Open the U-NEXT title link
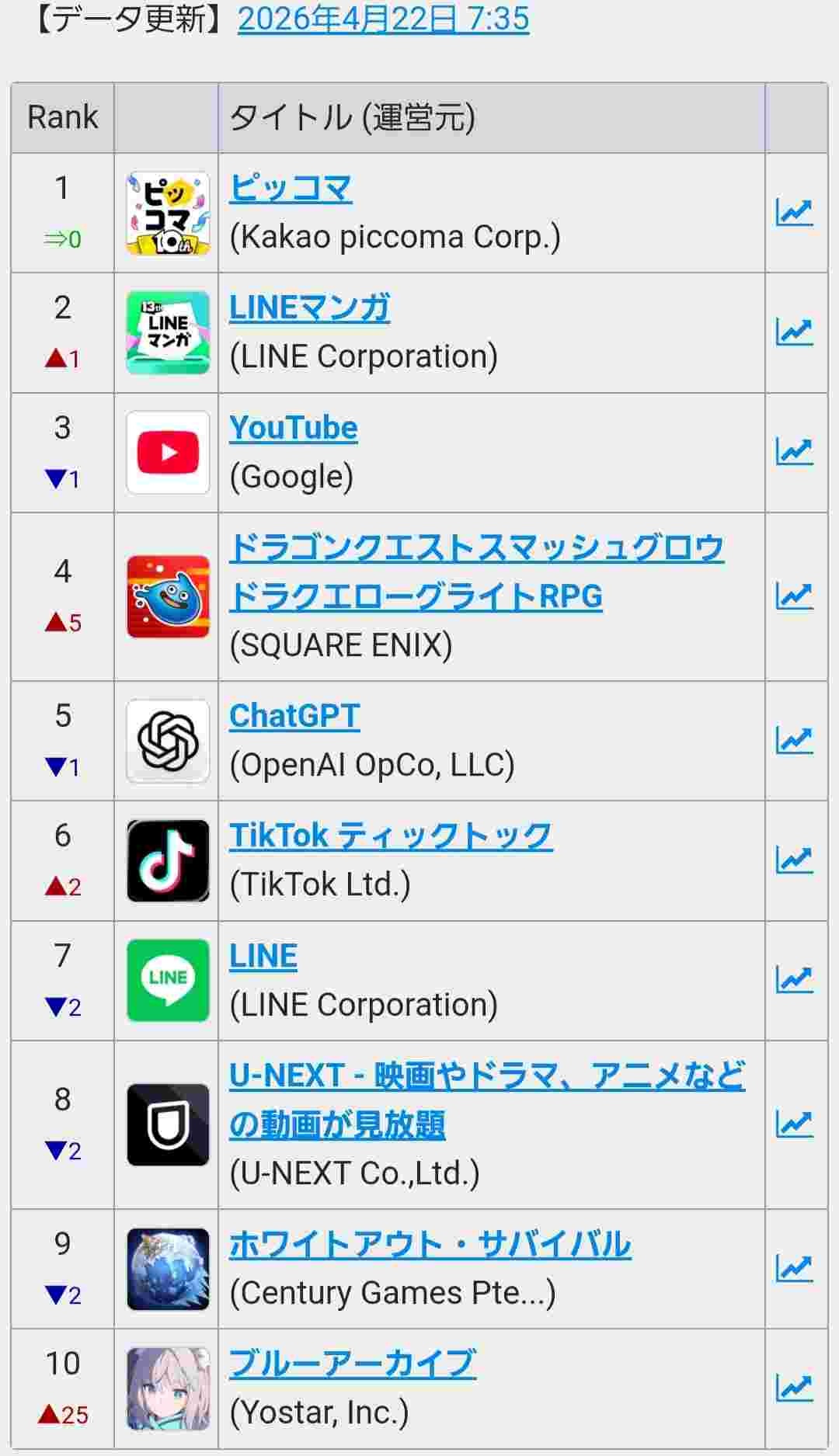Image resolution: width=839 pixels, height=1456 pixels. [x=486, y=1076]
